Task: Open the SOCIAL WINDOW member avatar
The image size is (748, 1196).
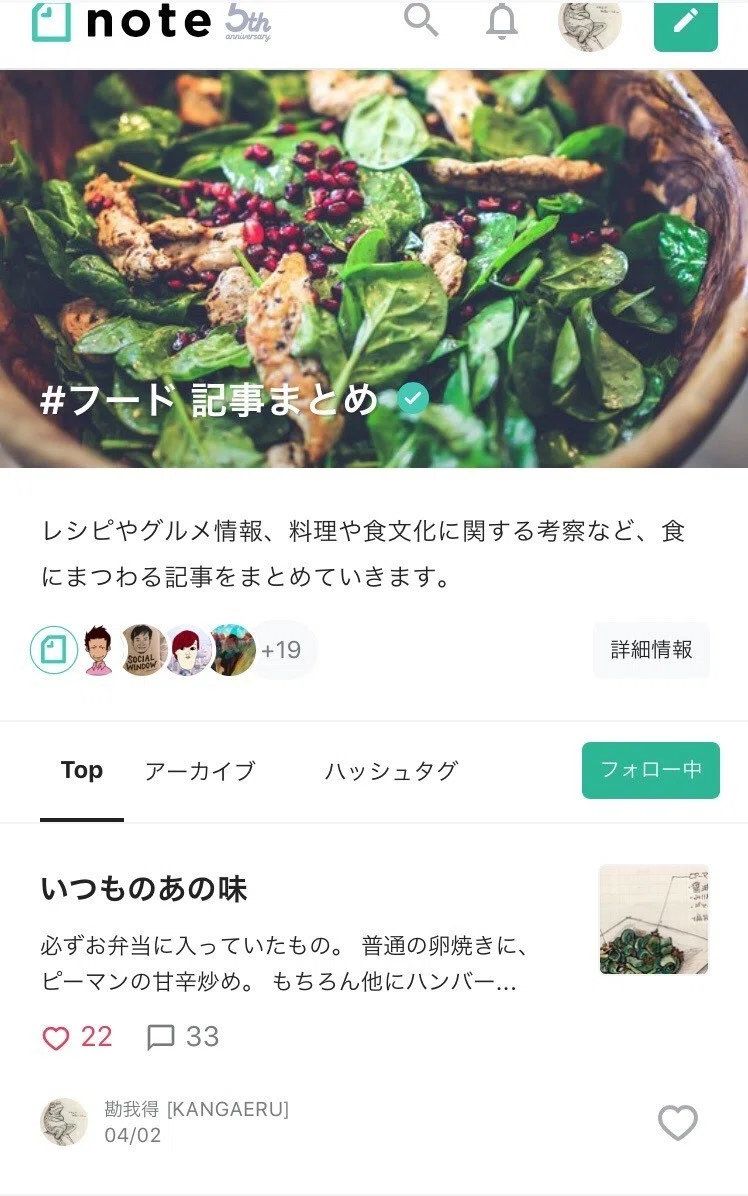Action: (143, 650)
